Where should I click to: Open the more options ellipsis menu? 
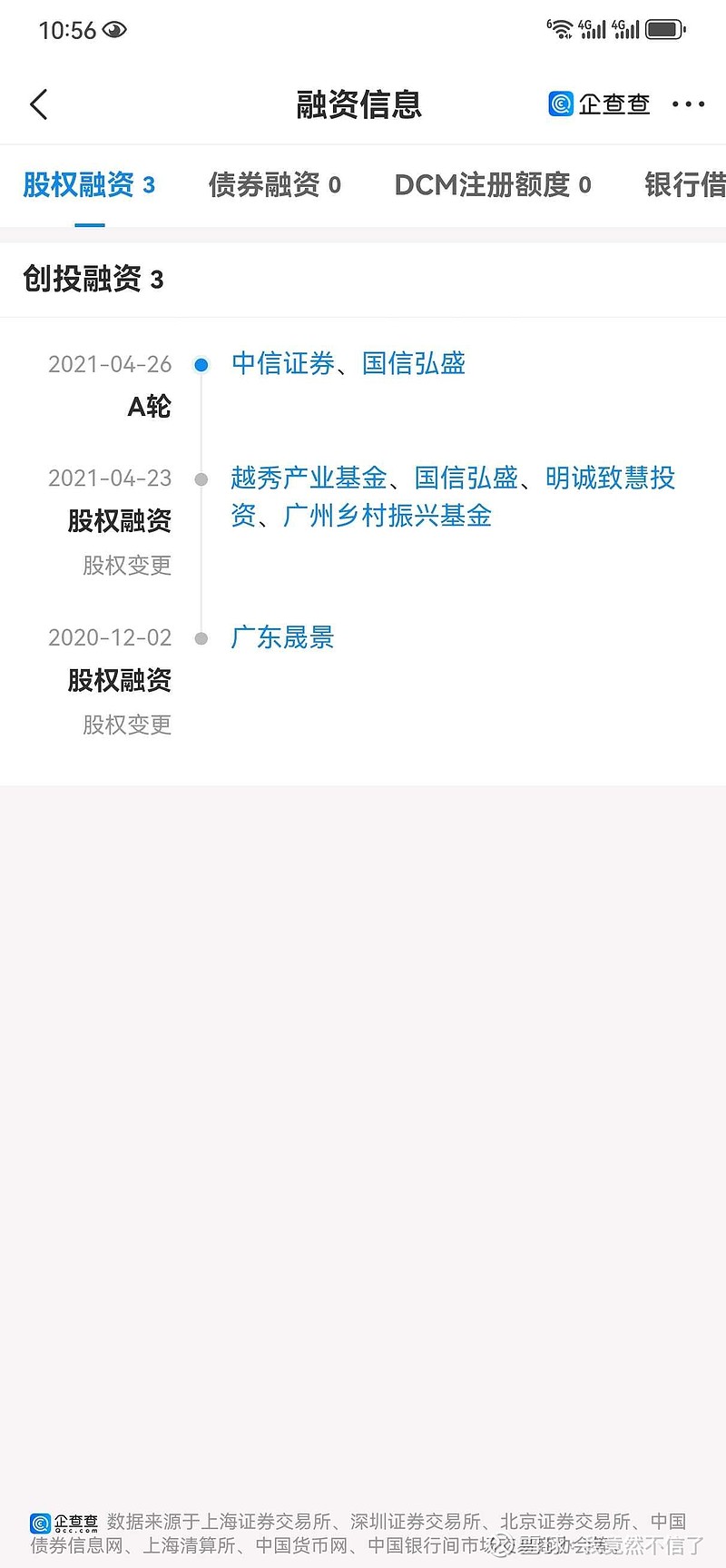click(x=687, y=104)
